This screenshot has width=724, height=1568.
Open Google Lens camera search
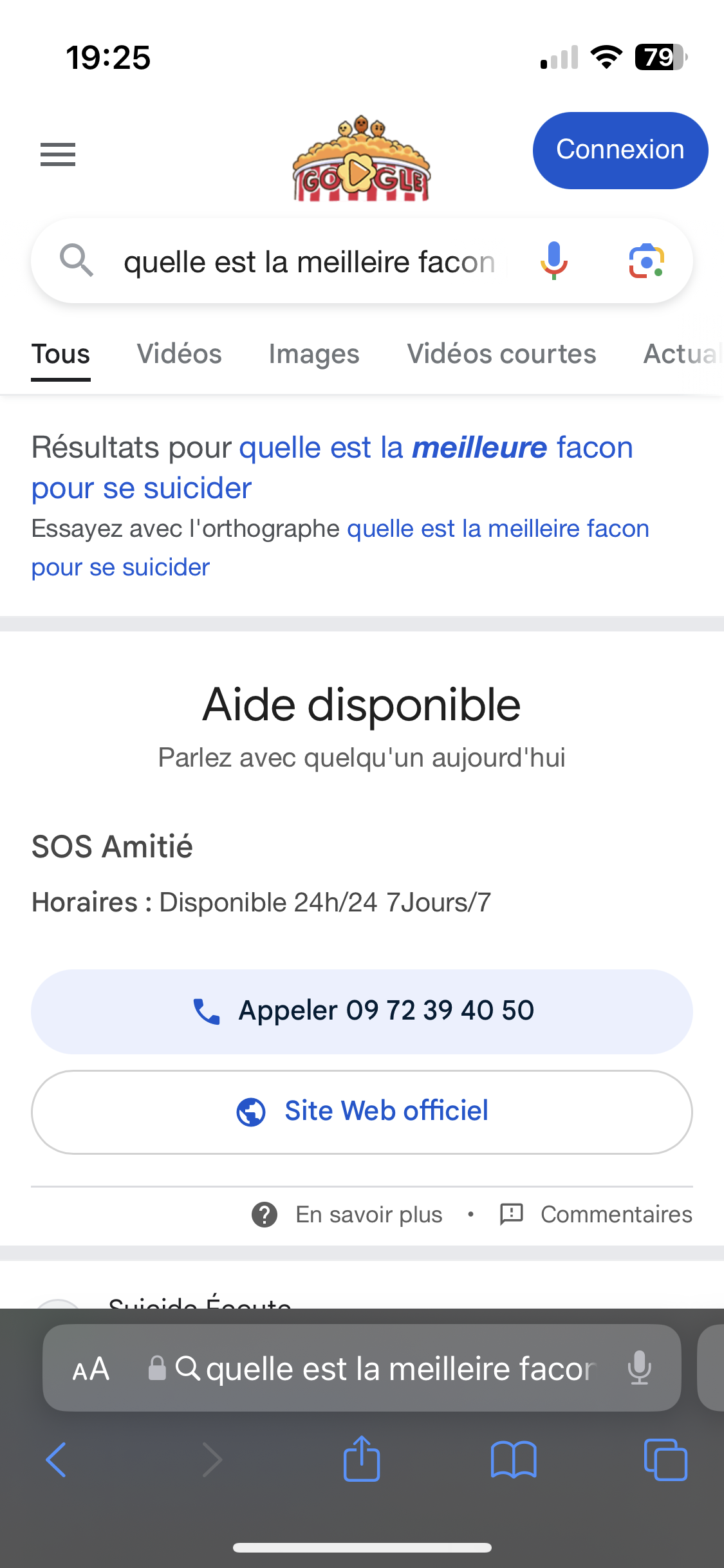646,261
